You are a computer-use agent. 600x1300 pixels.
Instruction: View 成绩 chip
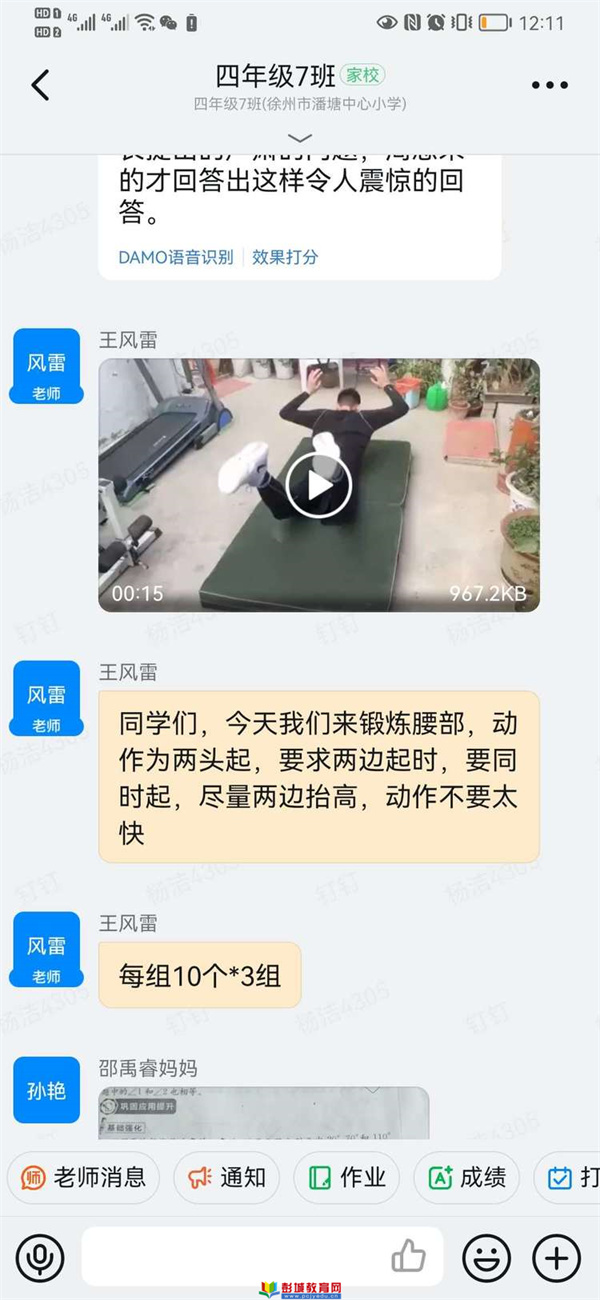[467, 1177]
